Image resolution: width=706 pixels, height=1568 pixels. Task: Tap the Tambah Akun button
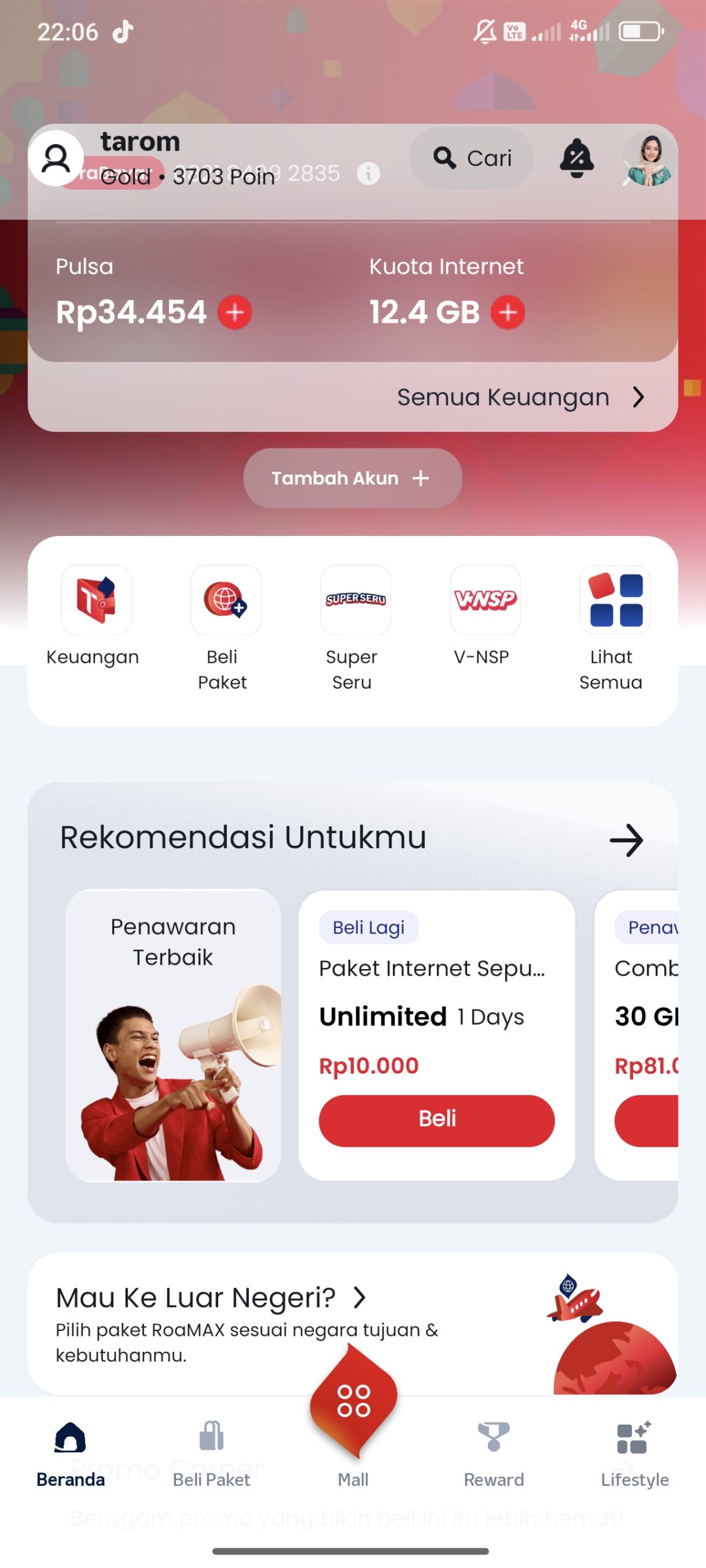[x=352, y=478]
